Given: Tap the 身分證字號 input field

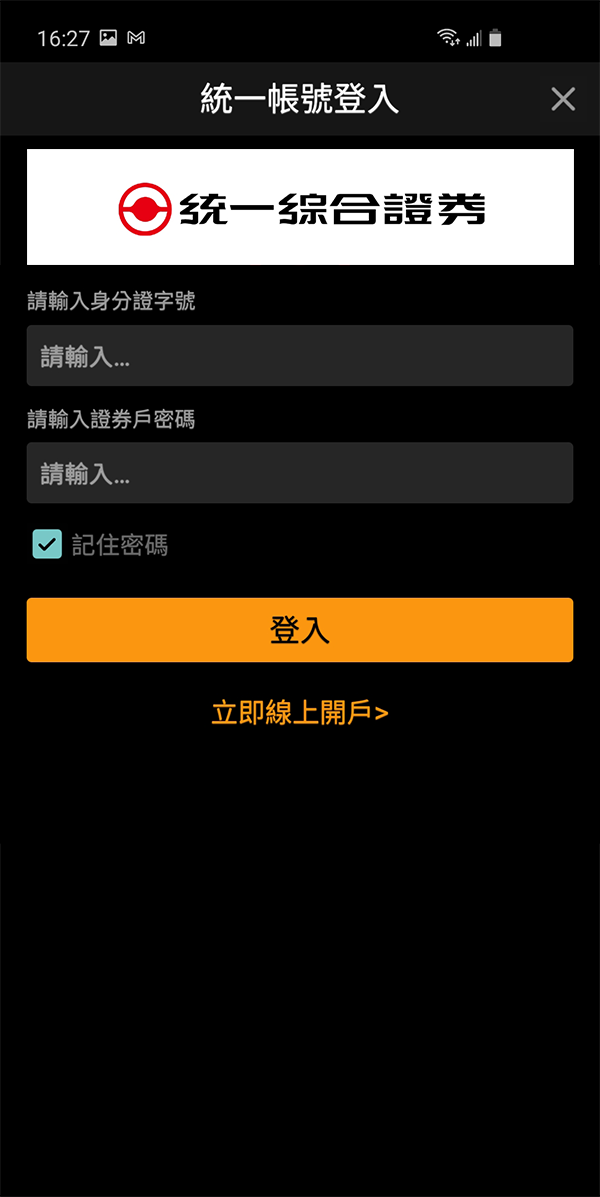Looking at the screenshot, I should (x=299, y=356).
